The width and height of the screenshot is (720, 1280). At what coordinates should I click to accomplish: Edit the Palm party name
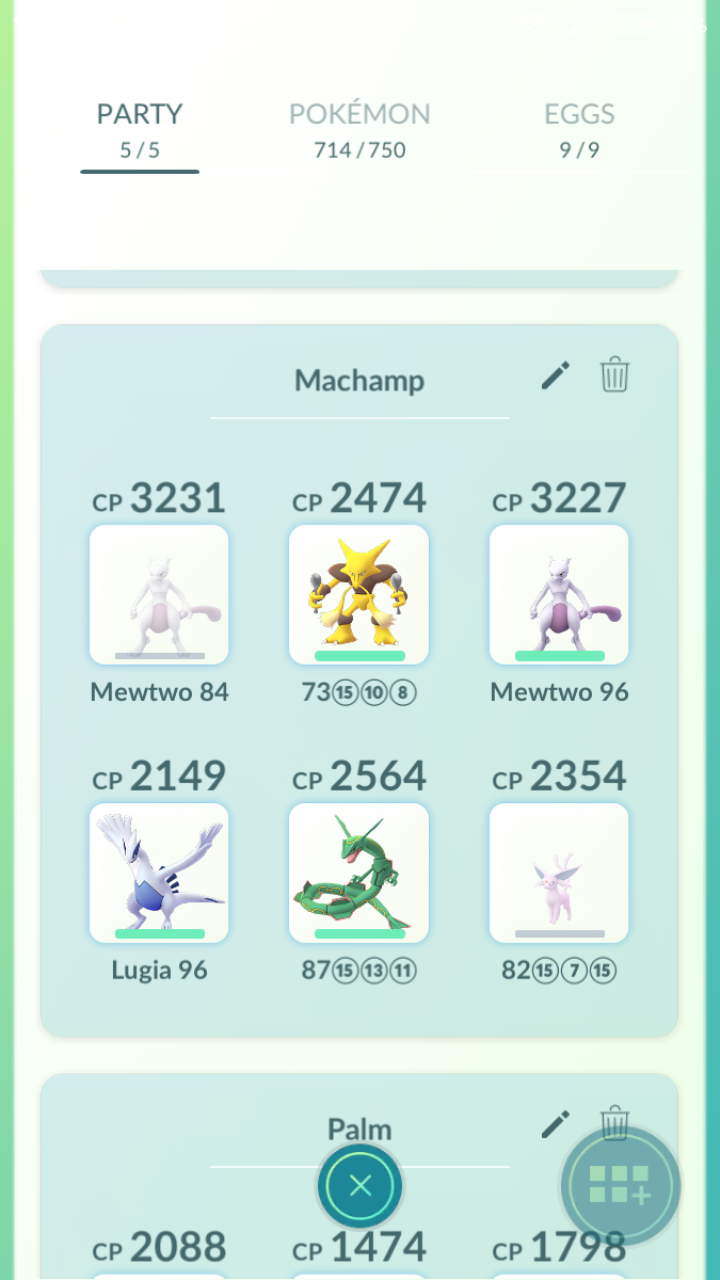click(555, 1124)
